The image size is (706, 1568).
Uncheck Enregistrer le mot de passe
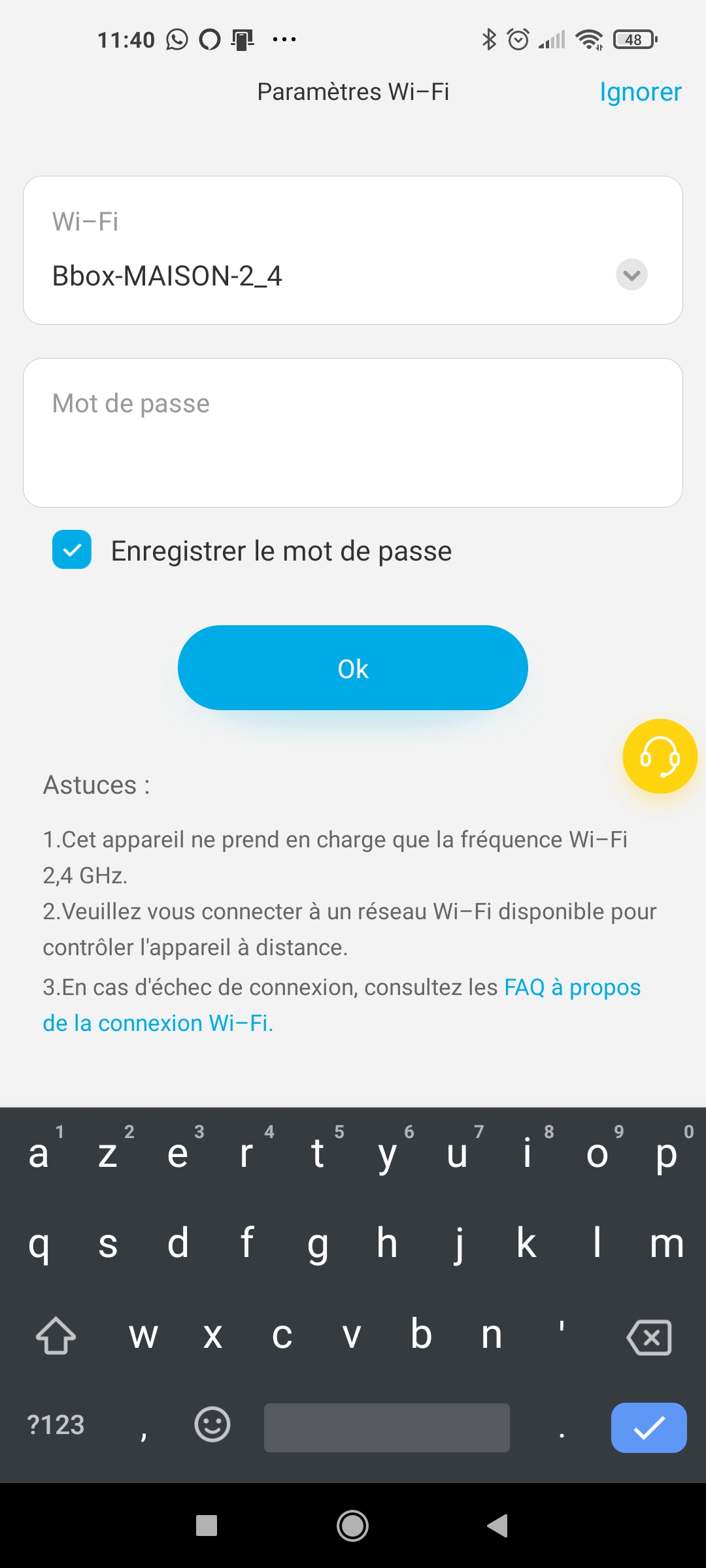pos(72,549)
